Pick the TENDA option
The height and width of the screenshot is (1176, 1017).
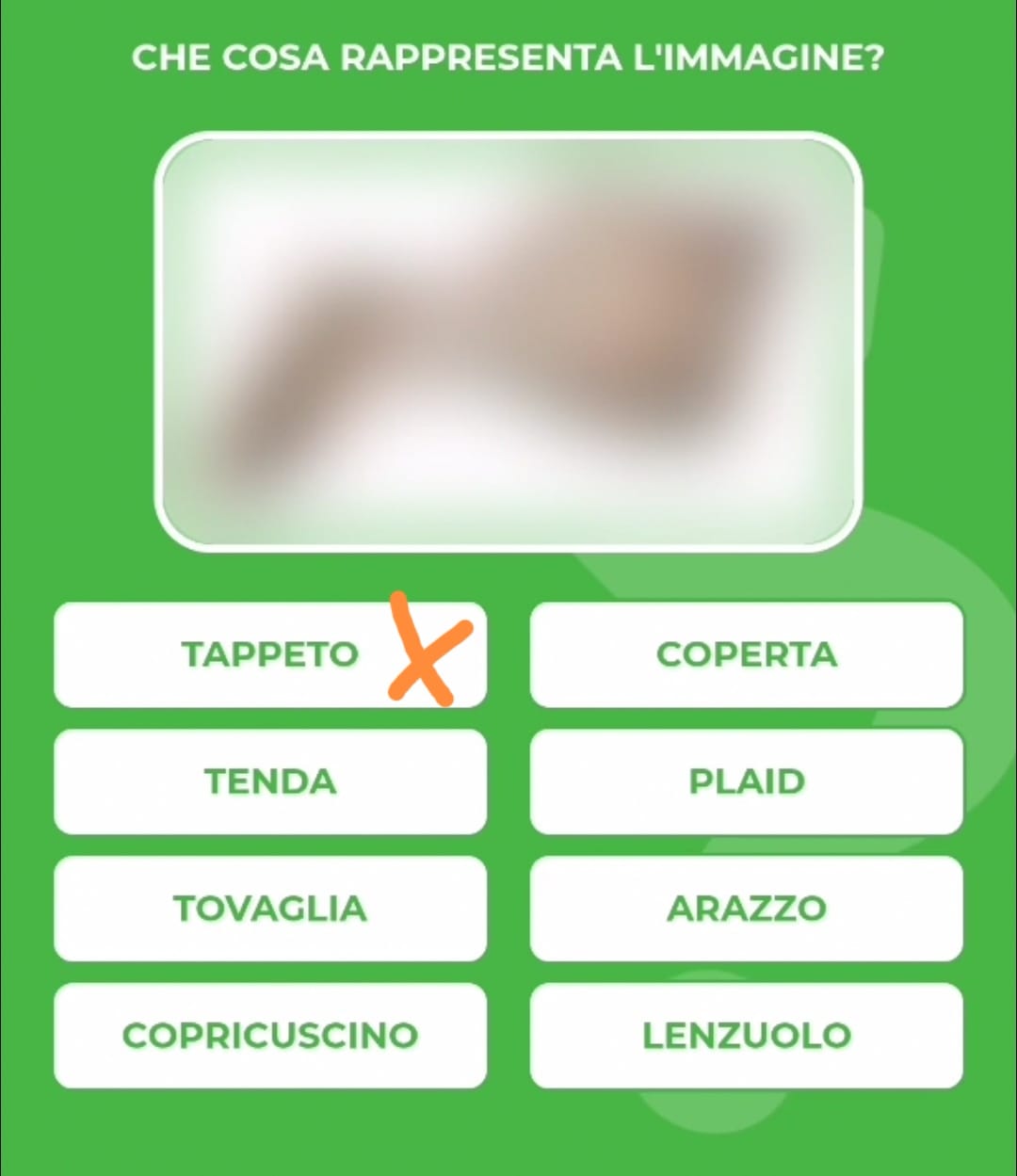coord(270,781)
